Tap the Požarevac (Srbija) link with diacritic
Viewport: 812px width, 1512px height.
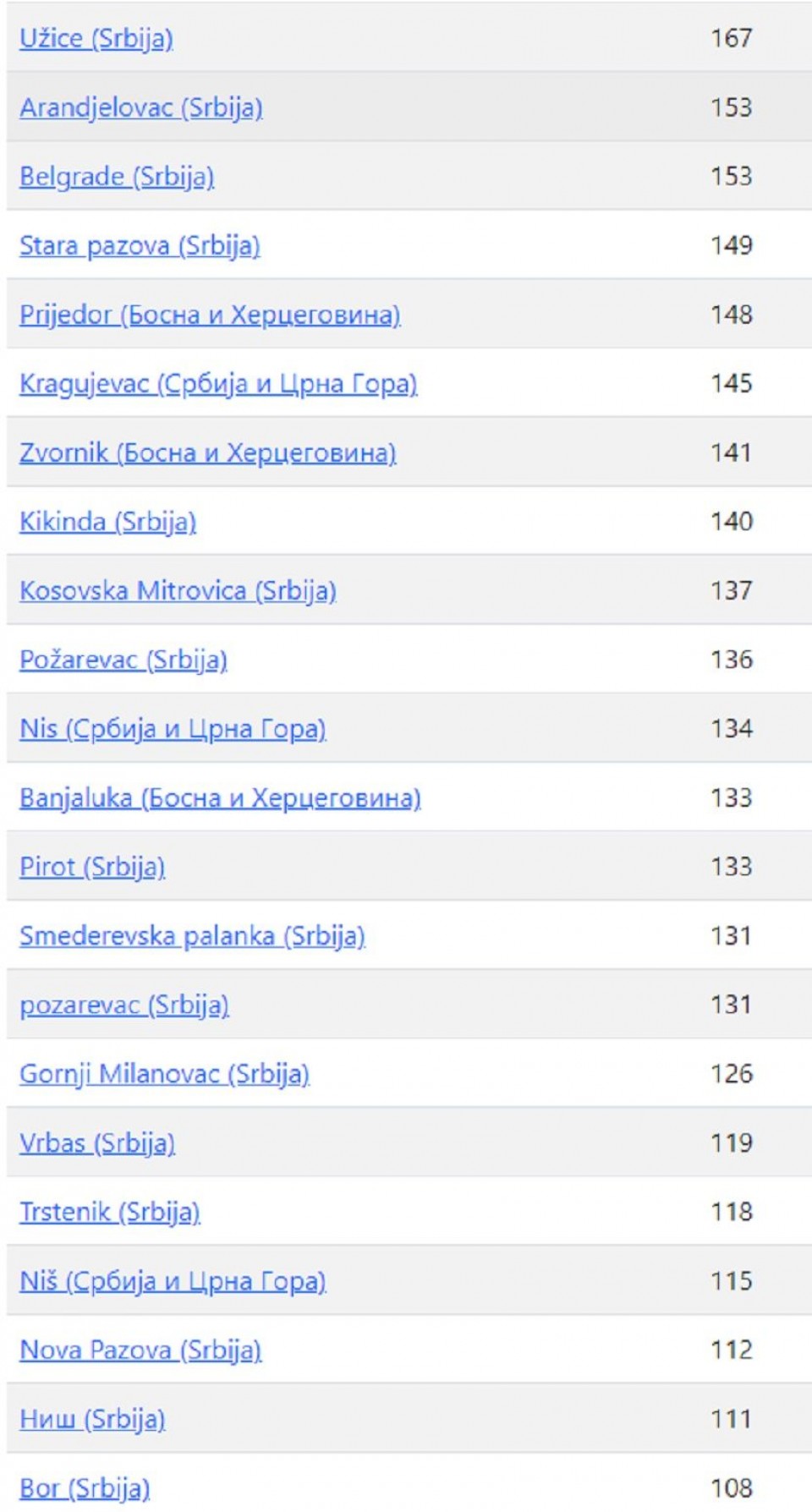pos(123,660)
